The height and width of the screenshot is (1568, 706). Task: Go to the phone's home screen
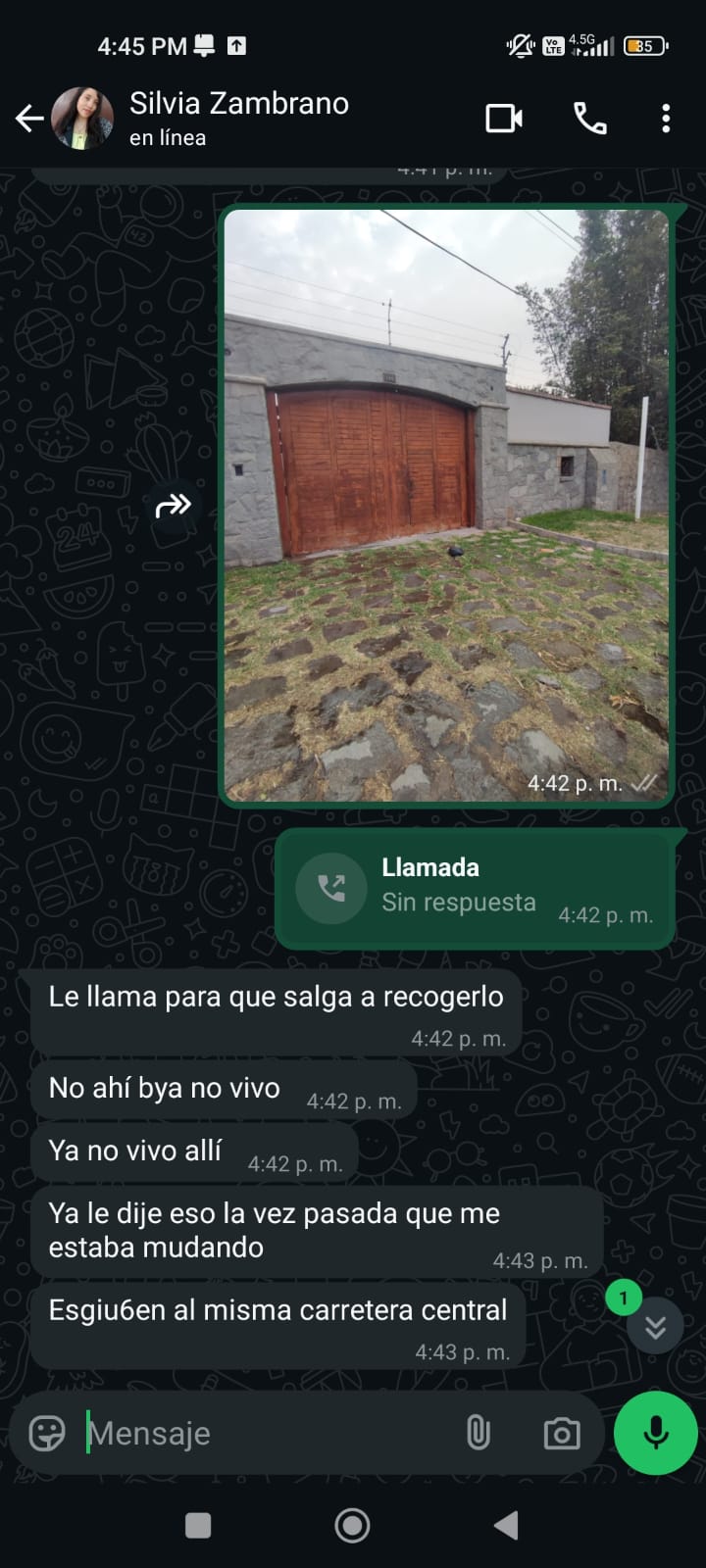[x=352, y=1525]
